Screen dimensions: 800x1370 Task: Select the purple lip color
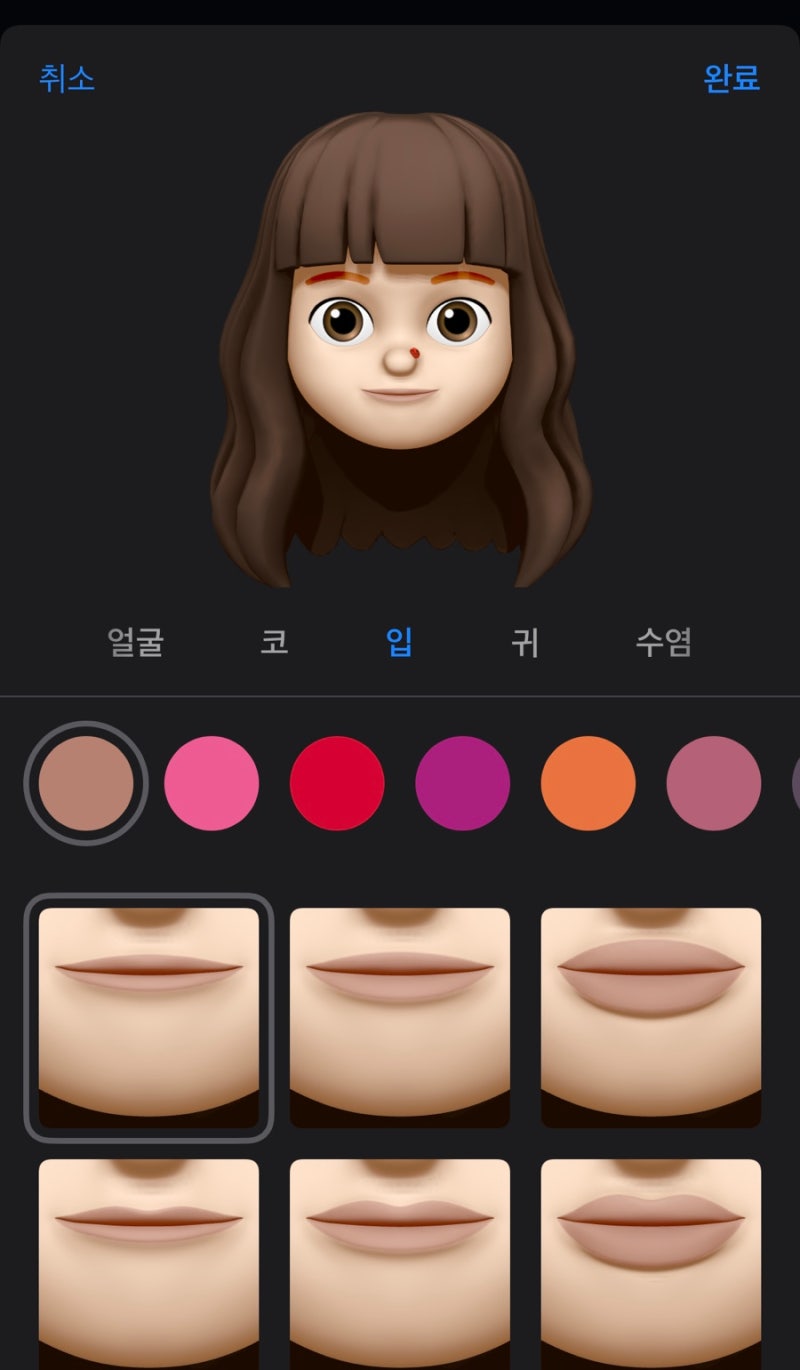click(x=462, y=783)
